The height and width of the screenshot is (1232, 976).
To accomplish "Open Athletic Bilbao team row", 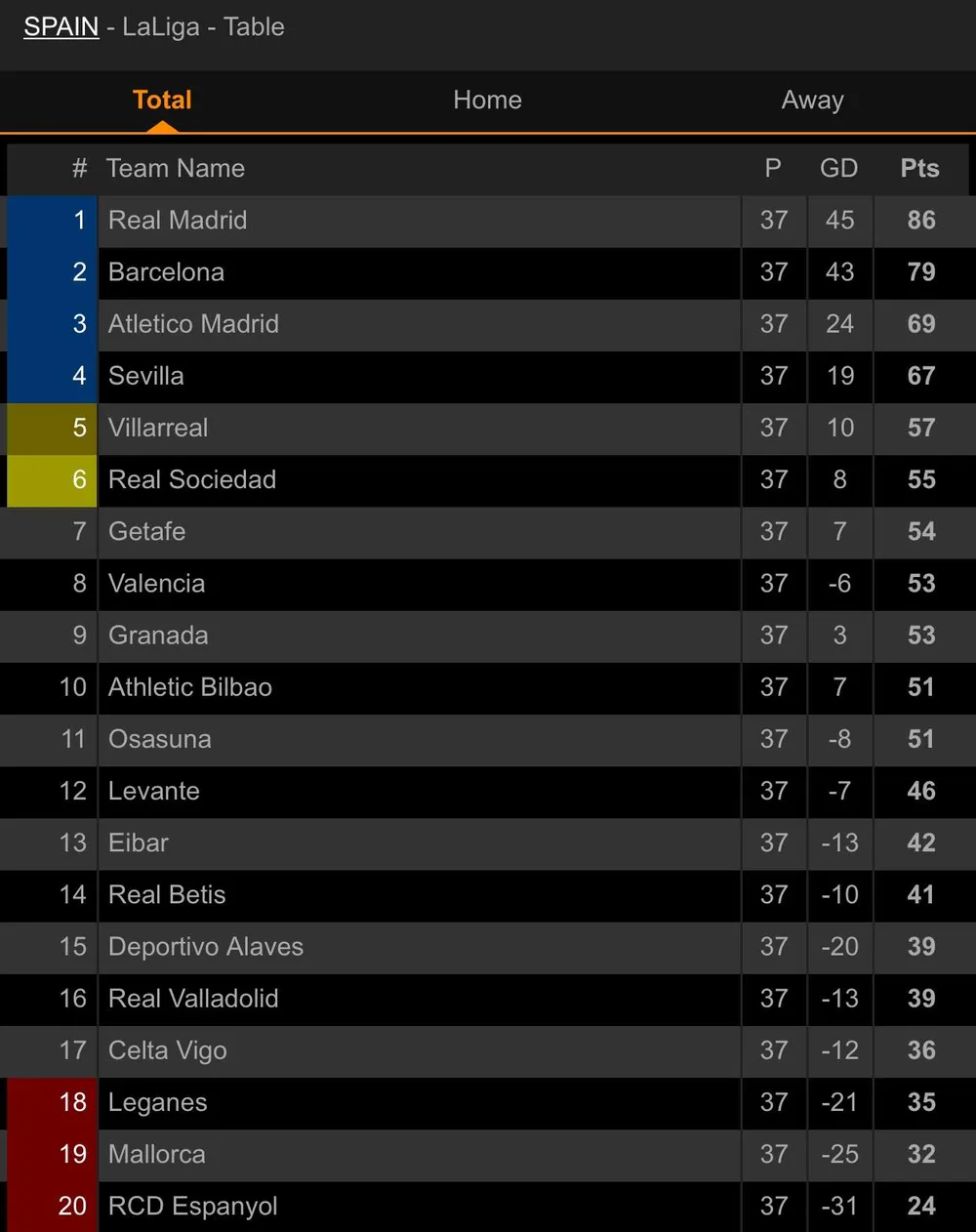I will (x=190, y=687).
